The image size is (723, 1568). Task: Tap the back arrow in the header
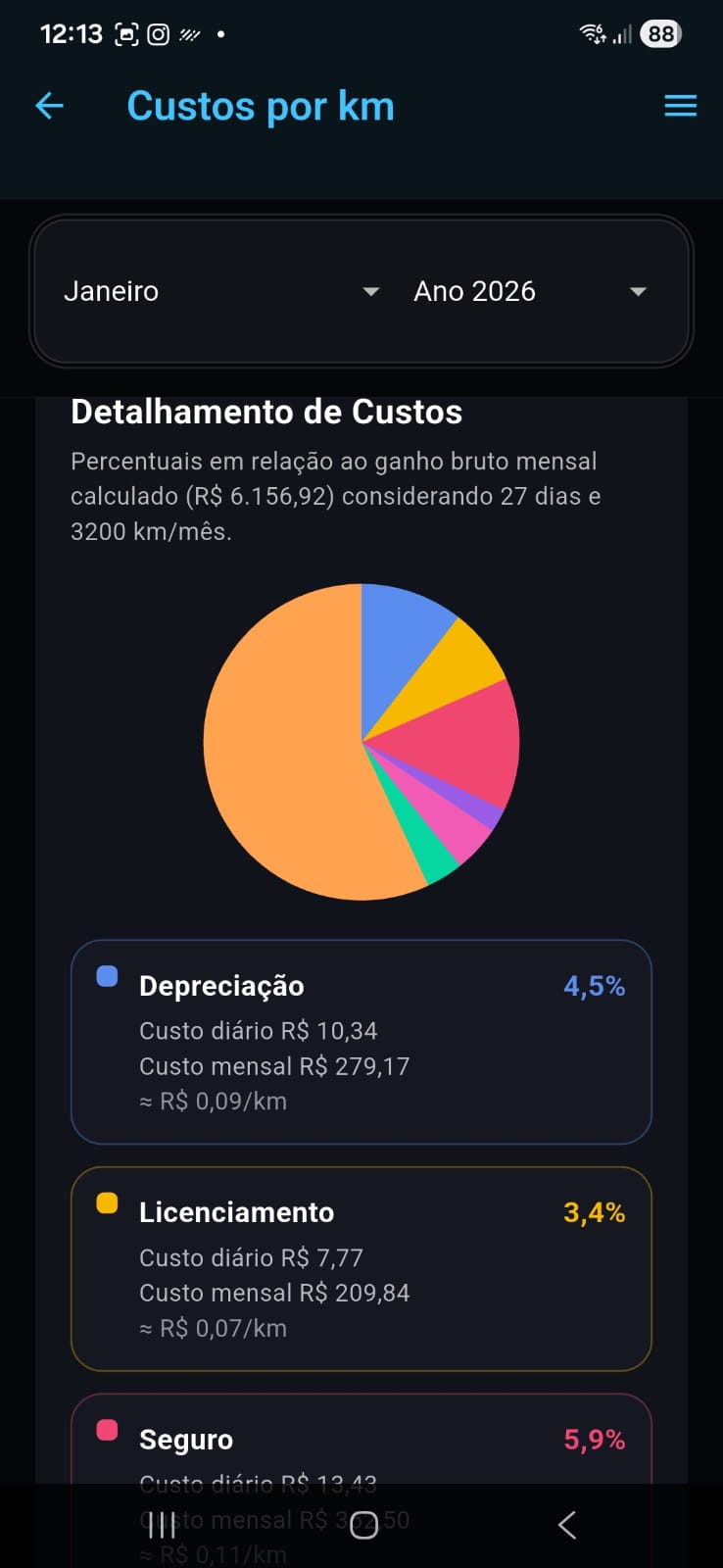pos(48,106)
